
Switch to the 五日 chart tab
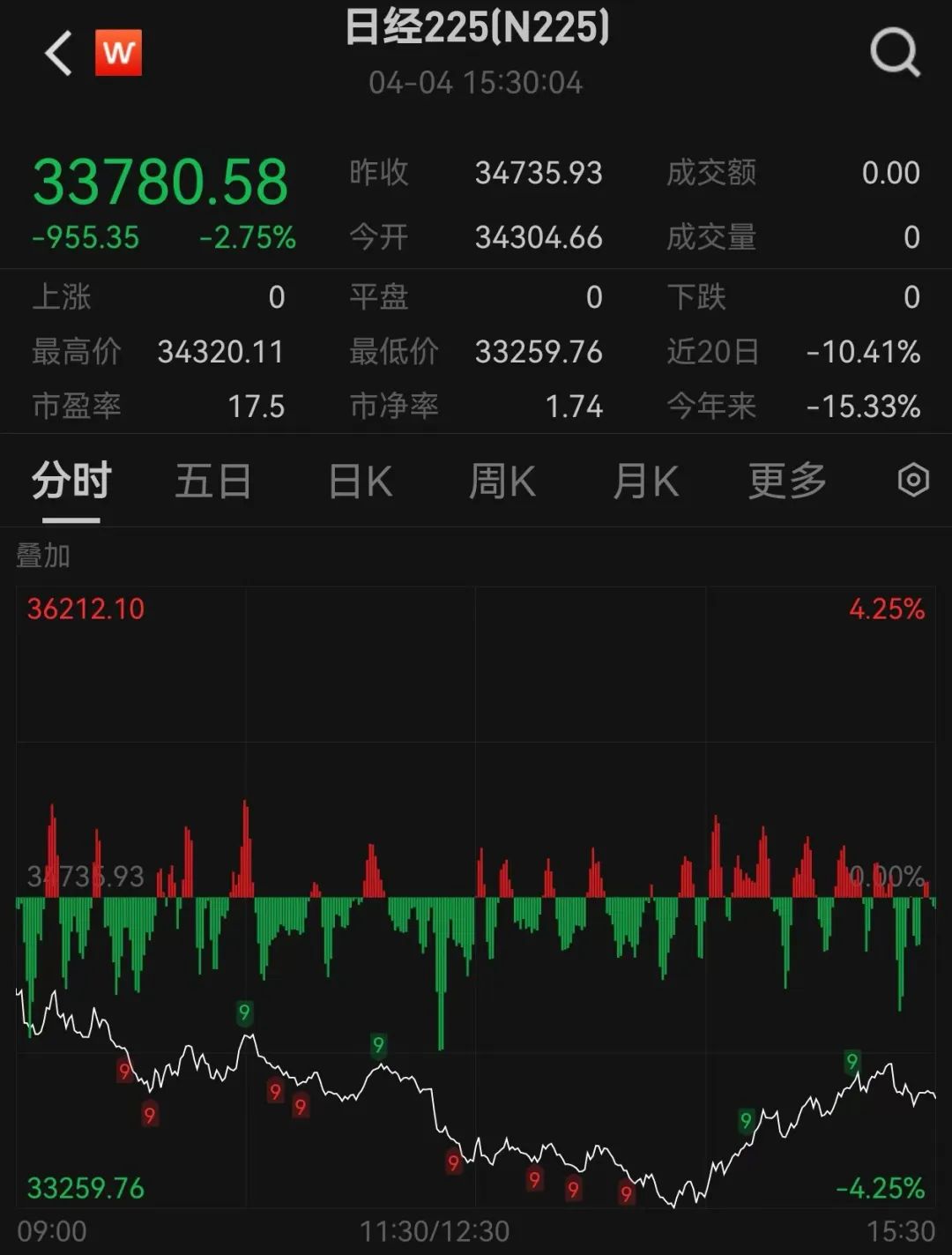click(213, 482)
